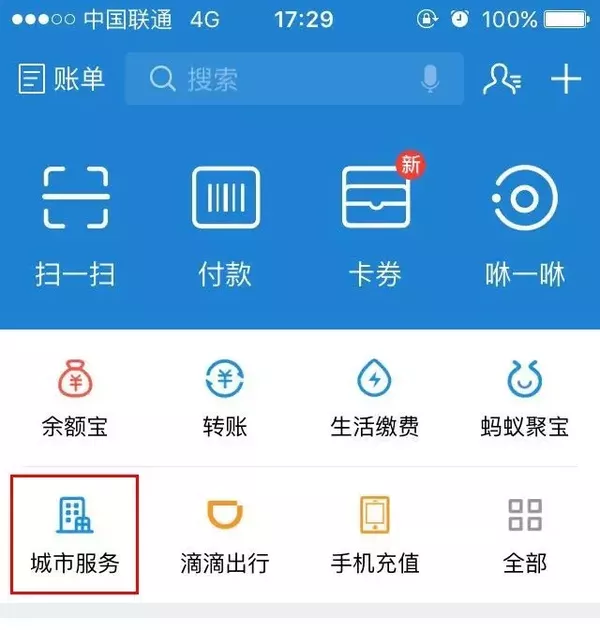Open the 账单 bills page
This screenshot has height=630, width=600.
62,80
